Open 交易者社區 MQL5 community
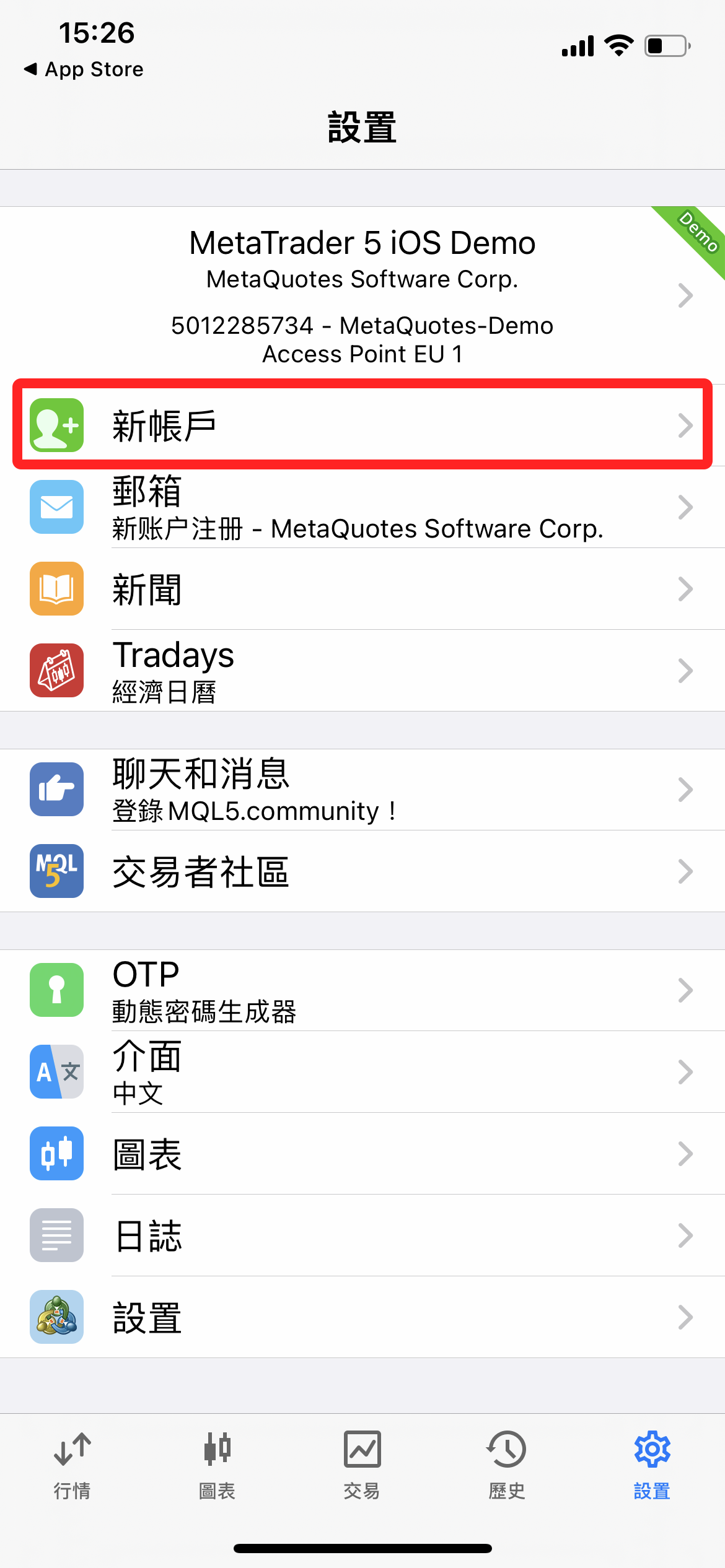725x1568 pixels. [x=362, y=871]
